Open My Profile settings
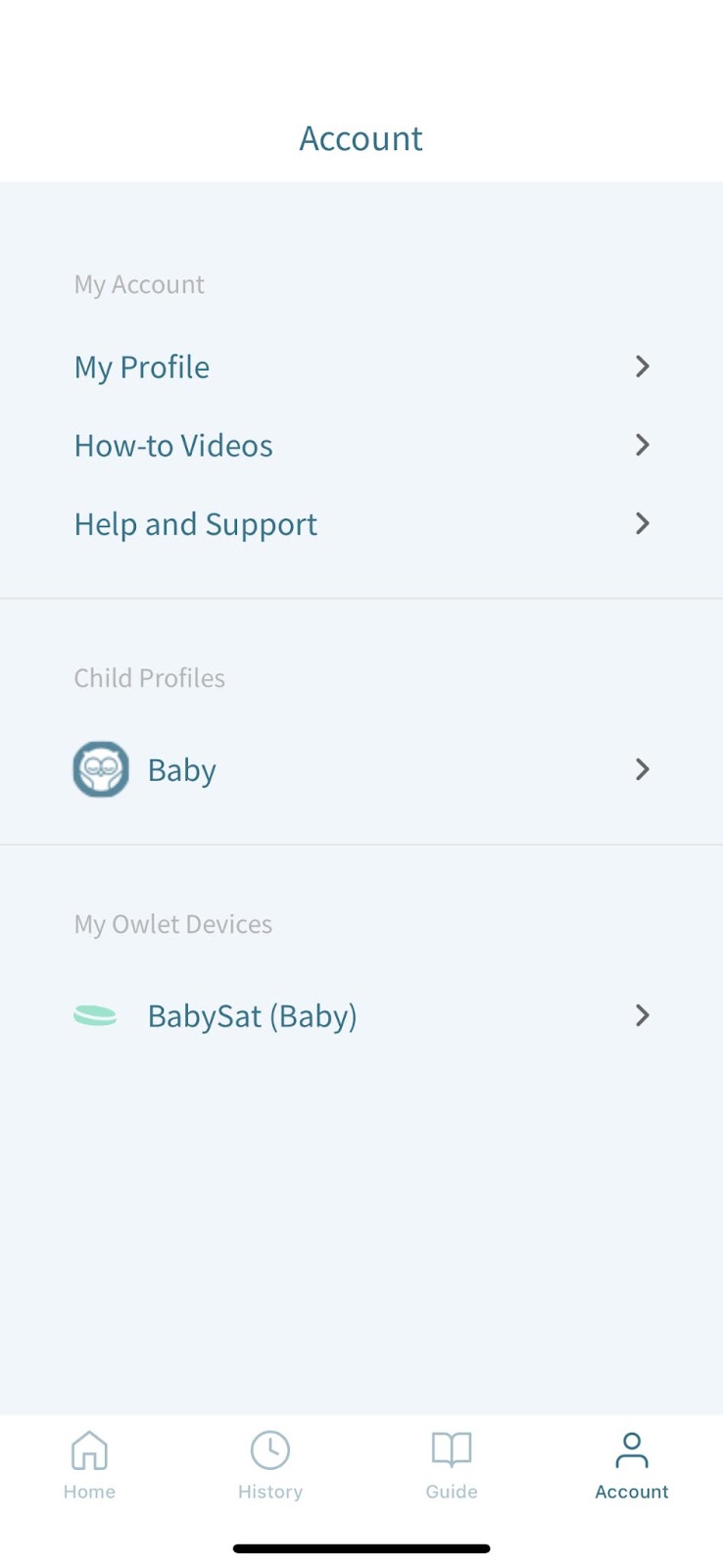Image resolution: width=723 pixels, height=1568 pixels. point(361,367)
